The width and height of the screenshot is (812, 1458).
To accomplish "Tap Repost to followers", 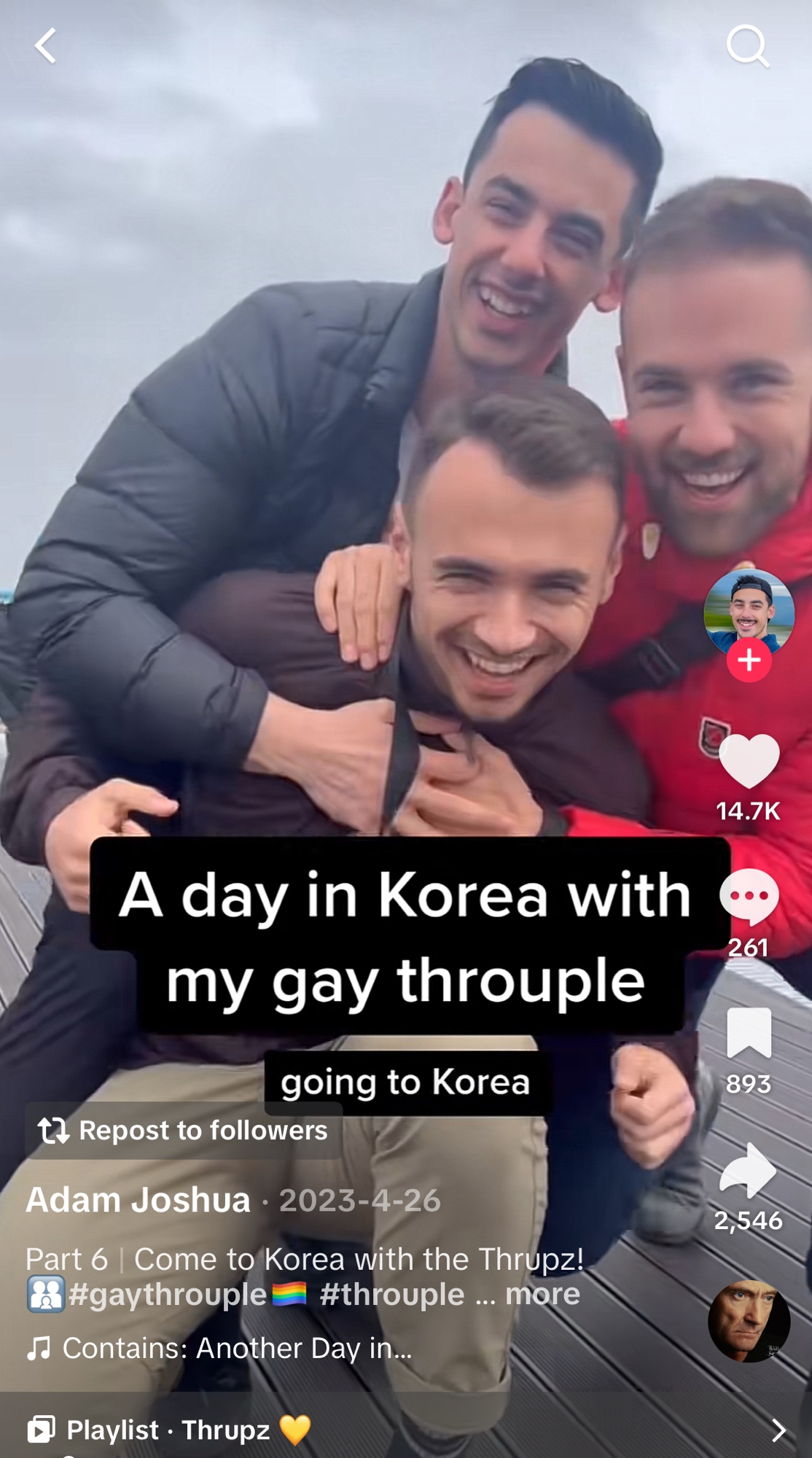I will (x=184, y=1131).
